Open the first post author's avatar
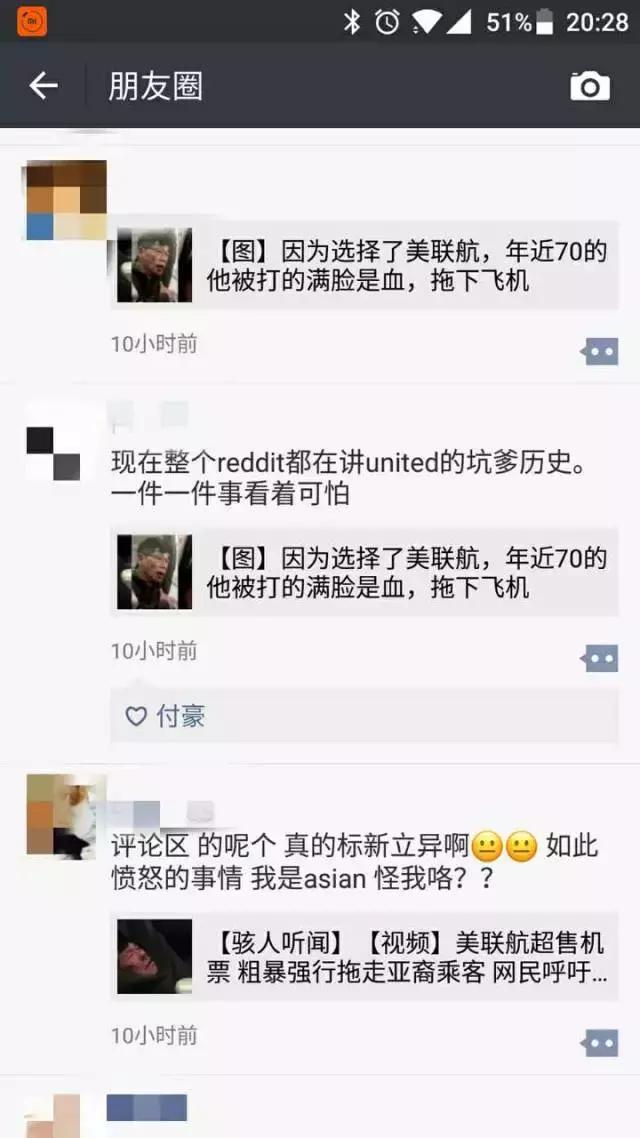Image resolution: width=640 pixels, height=1138 pixels. [x=66, y=200]
